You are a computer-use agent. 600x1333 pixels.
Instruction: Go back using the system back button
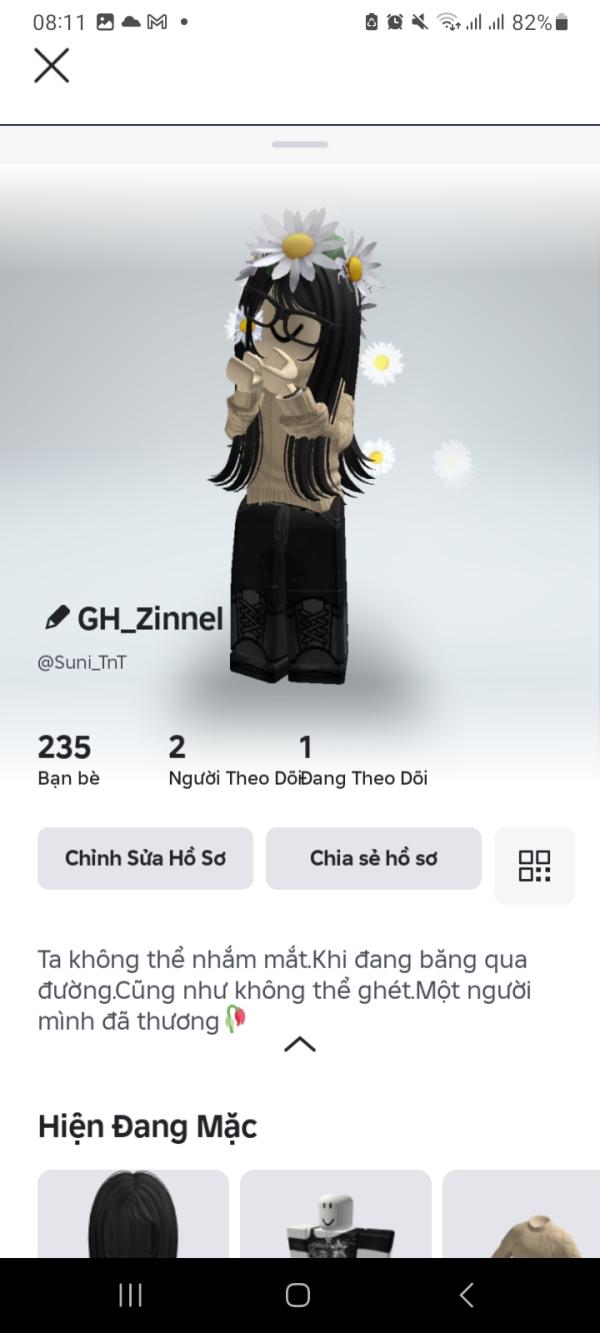[466, 1295]
